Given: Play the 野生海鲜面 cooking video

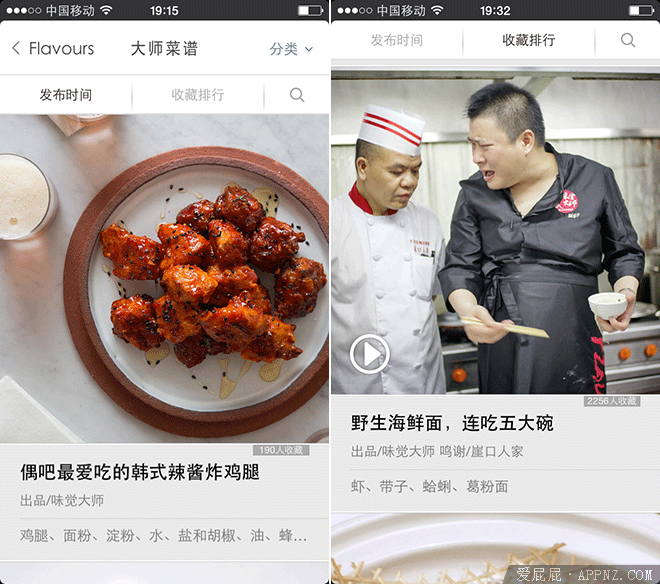Looking at the screenshot, I should pyautogui.click(x=369, y=353).
